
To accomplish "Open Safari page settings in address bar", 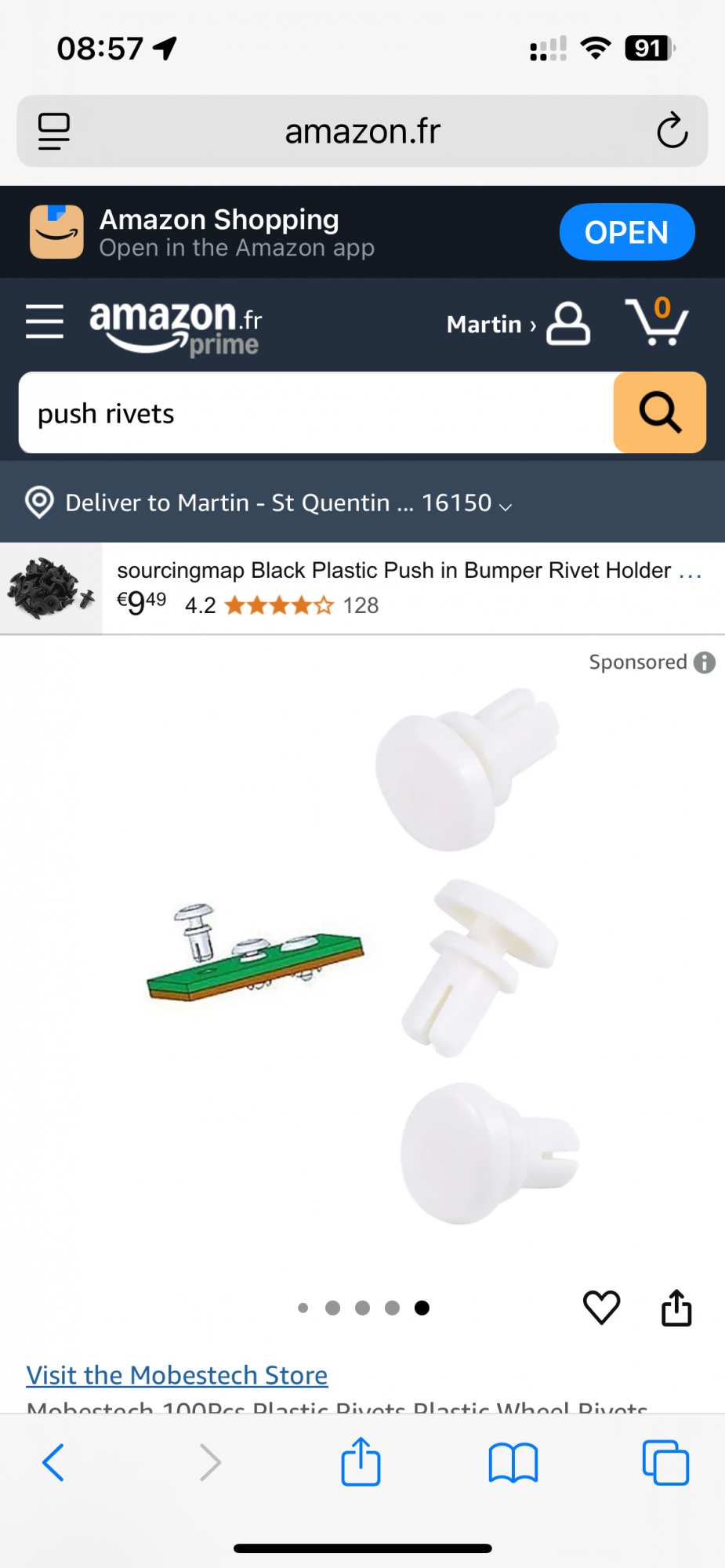I will 54,131.
